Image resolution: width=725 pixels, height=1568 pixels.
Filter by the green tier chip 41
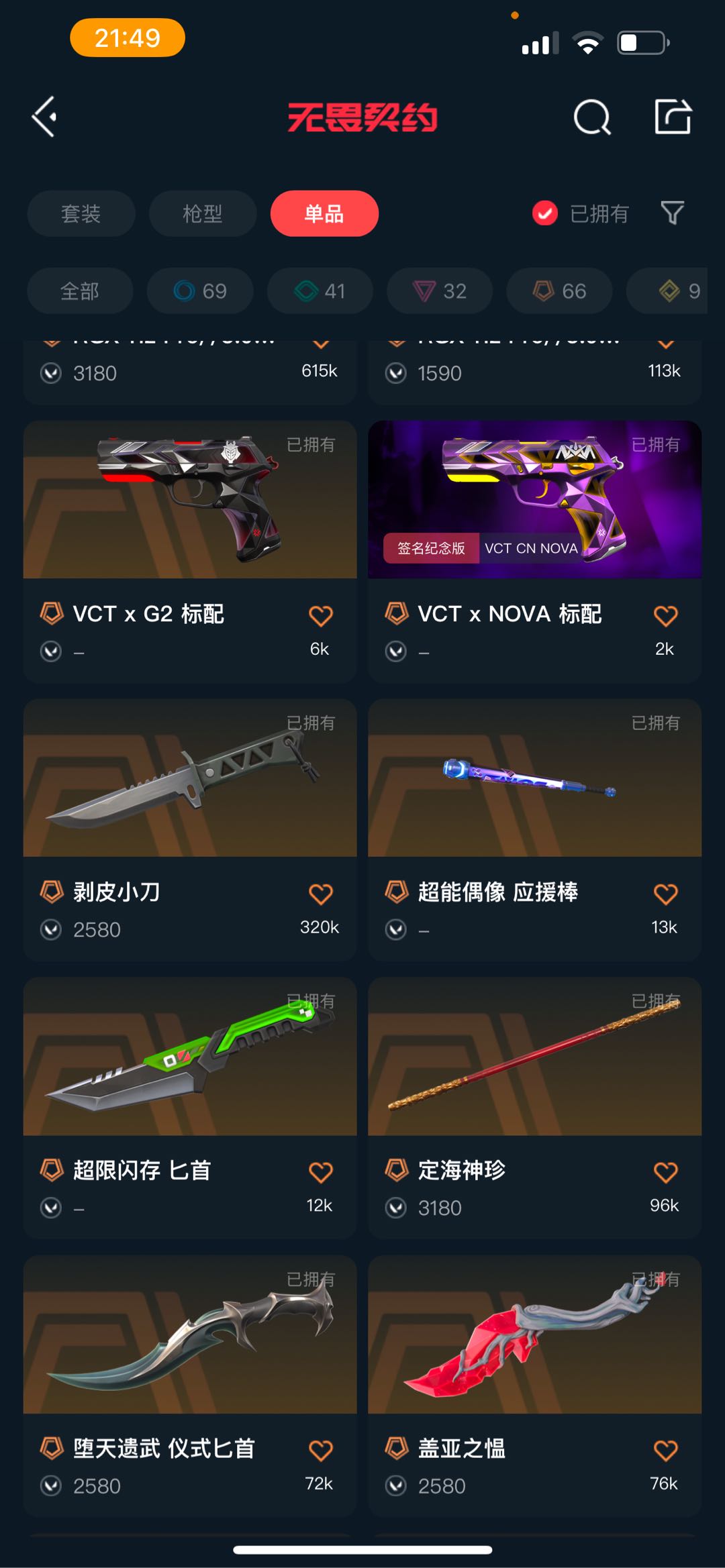click(x=320, y=291)
